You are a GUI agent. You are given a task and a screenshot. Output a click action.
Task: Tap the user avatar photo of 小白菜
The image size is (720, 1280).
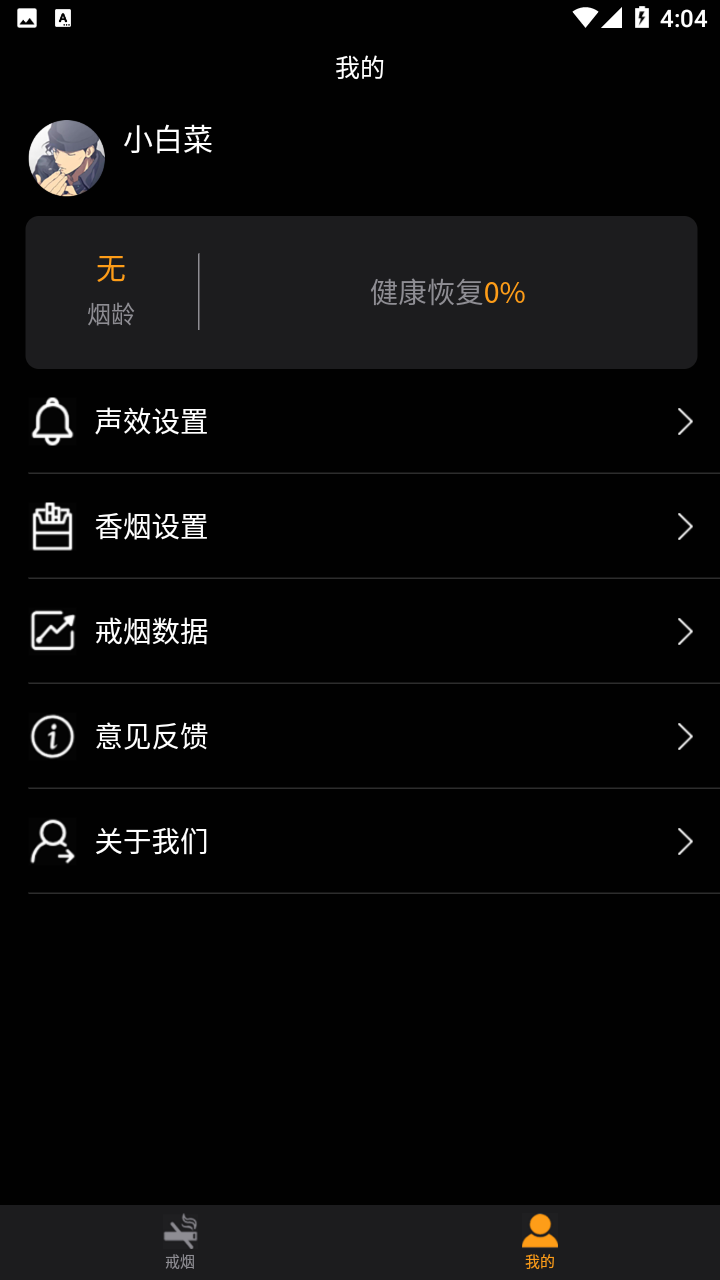click(66, 157)
